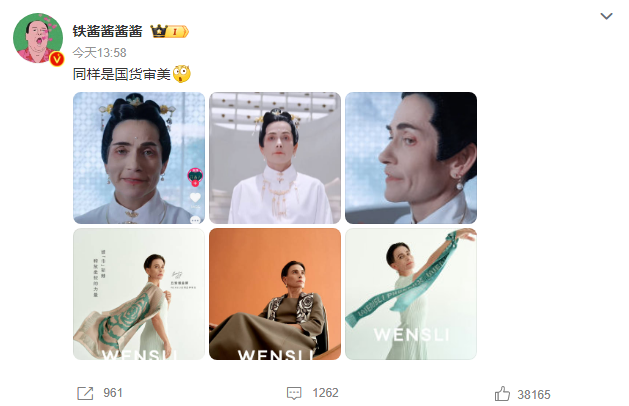Image resolution: width=629 pixels, height=406 pixels.
Task: Open username 铁酱酱酱酱 profile
Action: click(108, 31)
